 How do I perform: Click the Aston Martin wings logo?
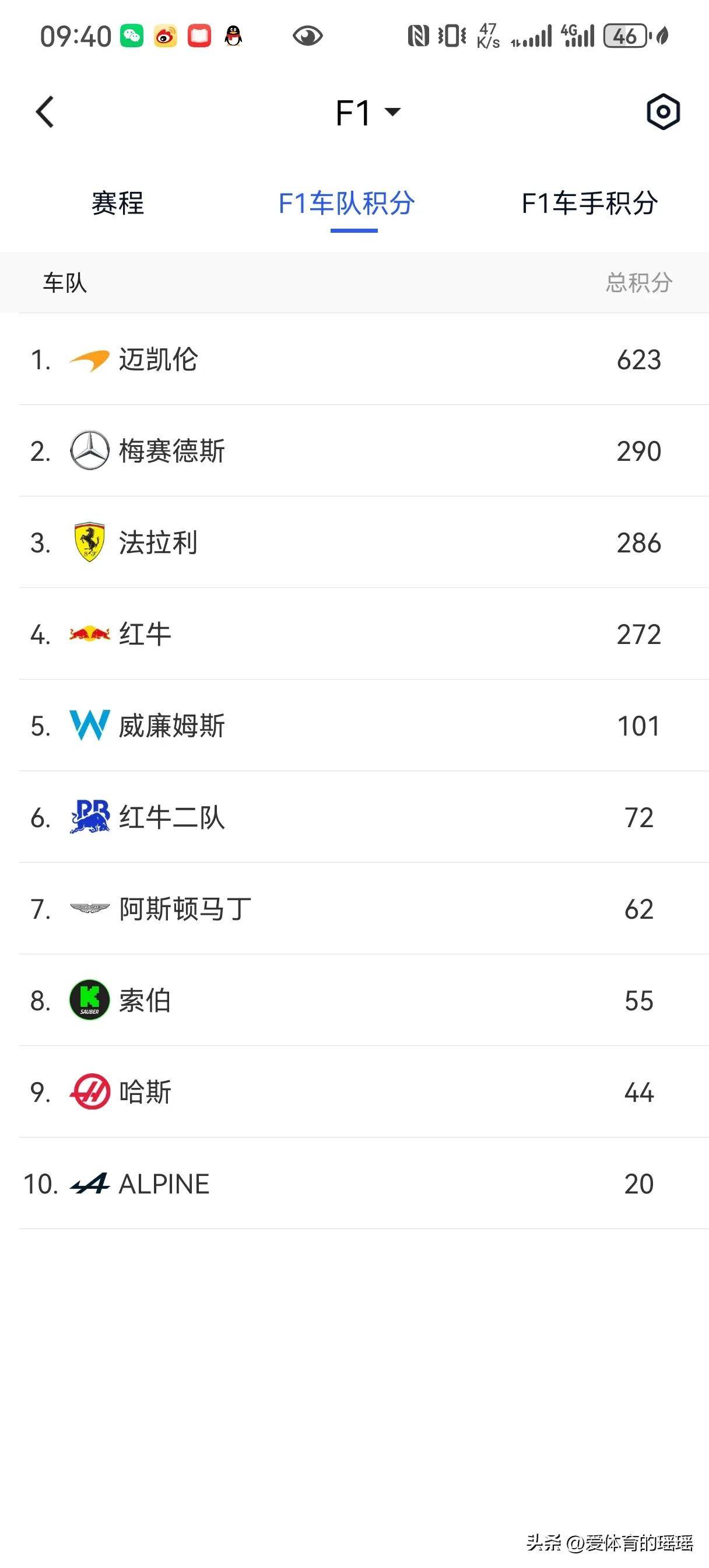pos(89,909)
